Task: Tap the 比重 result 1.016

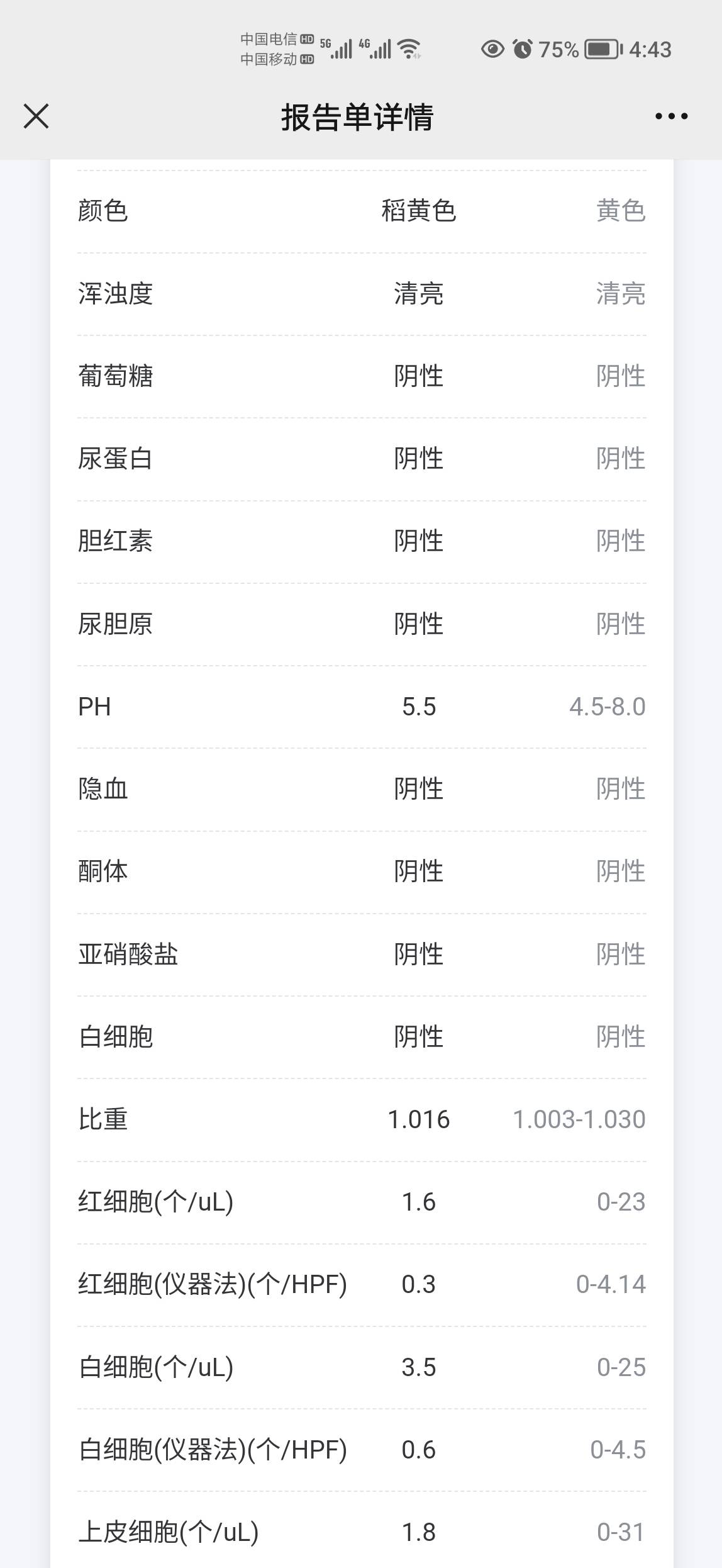Action: 418,1119
